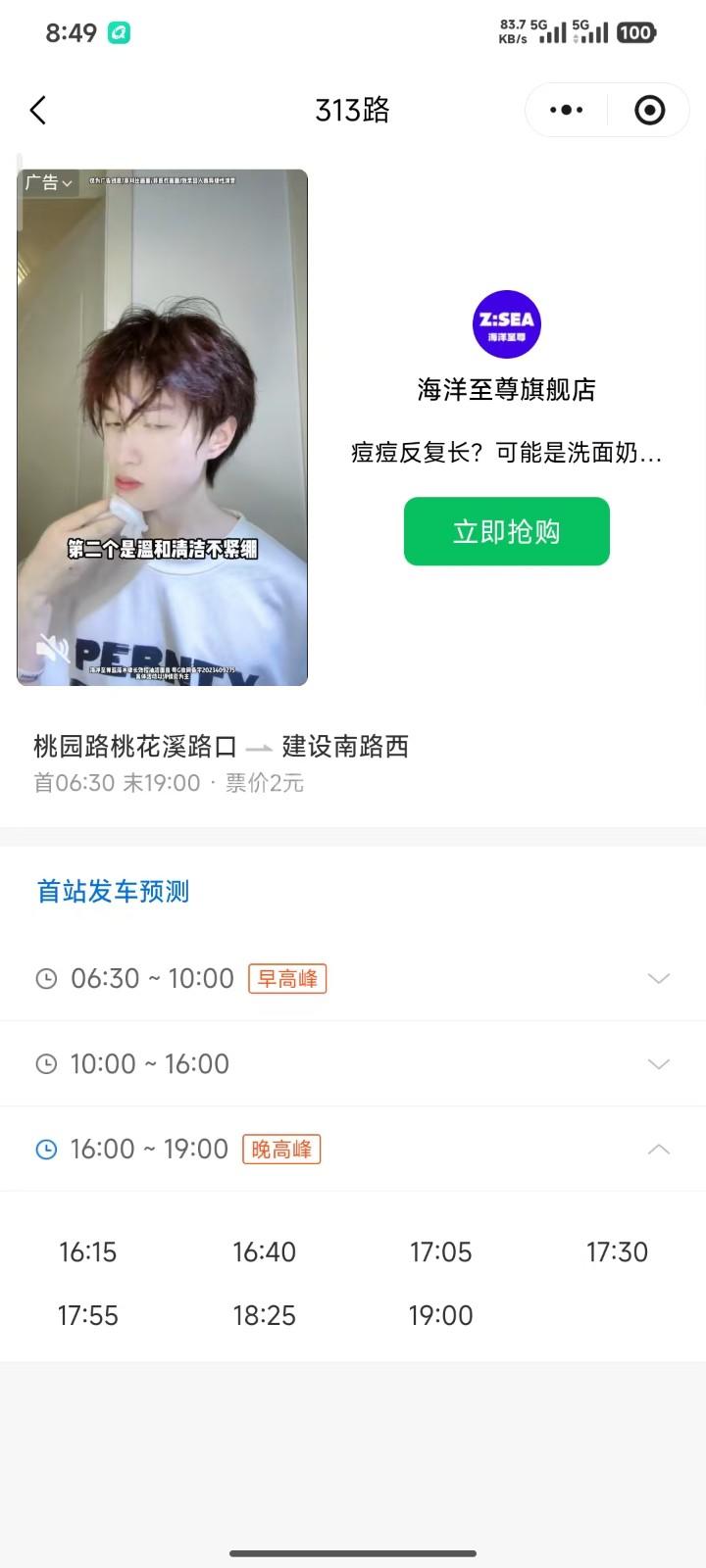Open the mini program more options menu
This screenshot has height=1568, width=706.
[x=567, y=110]
